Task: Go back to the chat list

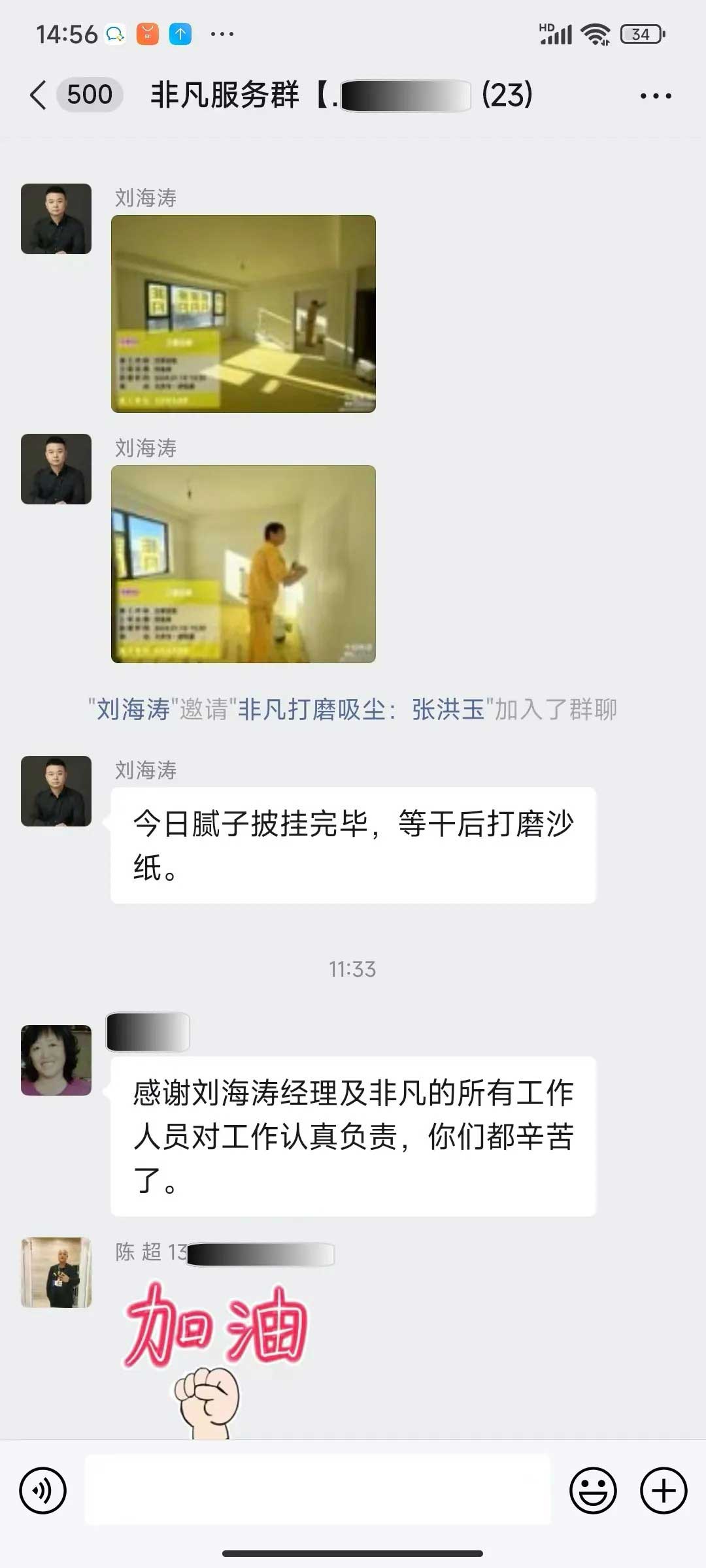Action: (x=39, y=95)
